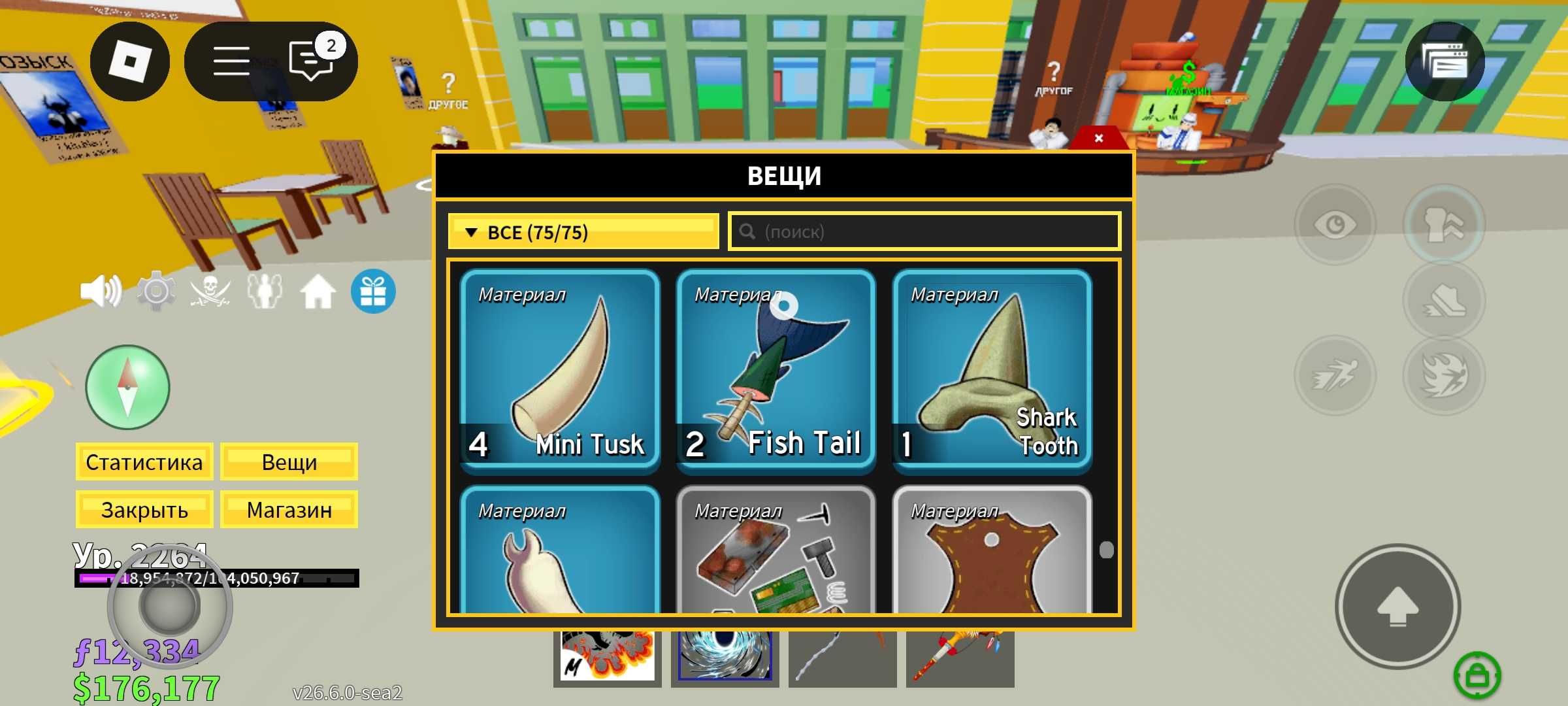The width and height of the screenshot is (1568, 706).
Task: Expand the ВСЕ (75/75) filter dropdown
Action: click(583, 232)
